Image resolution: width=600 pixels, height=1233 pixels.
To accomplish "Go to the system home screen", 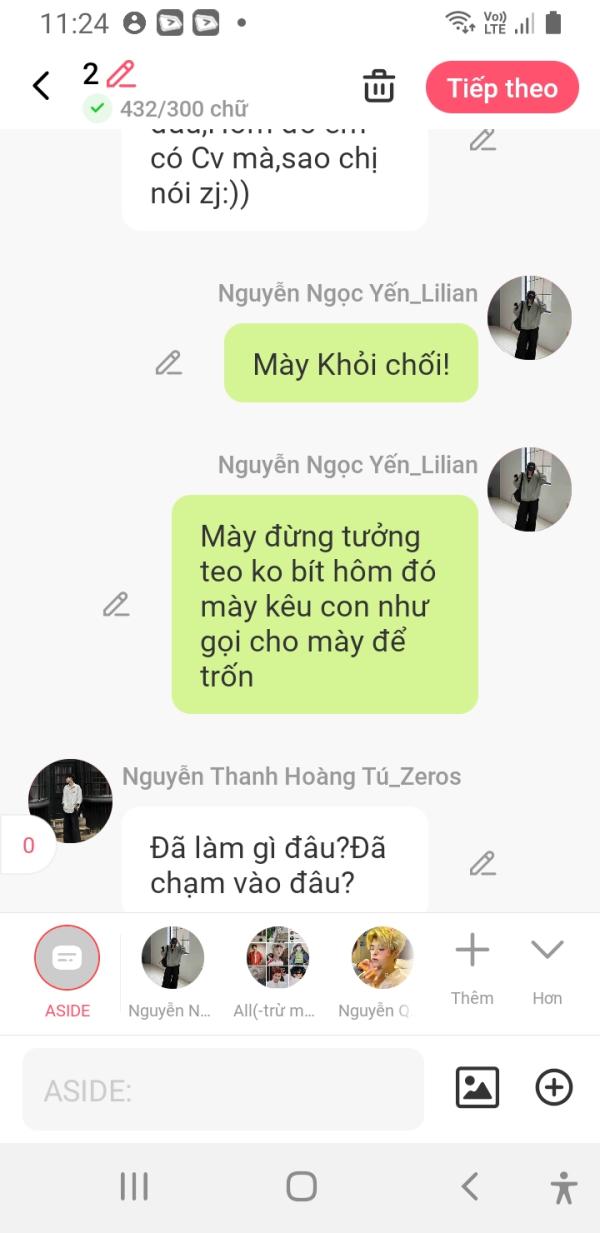I will (x=301, y=1186).
